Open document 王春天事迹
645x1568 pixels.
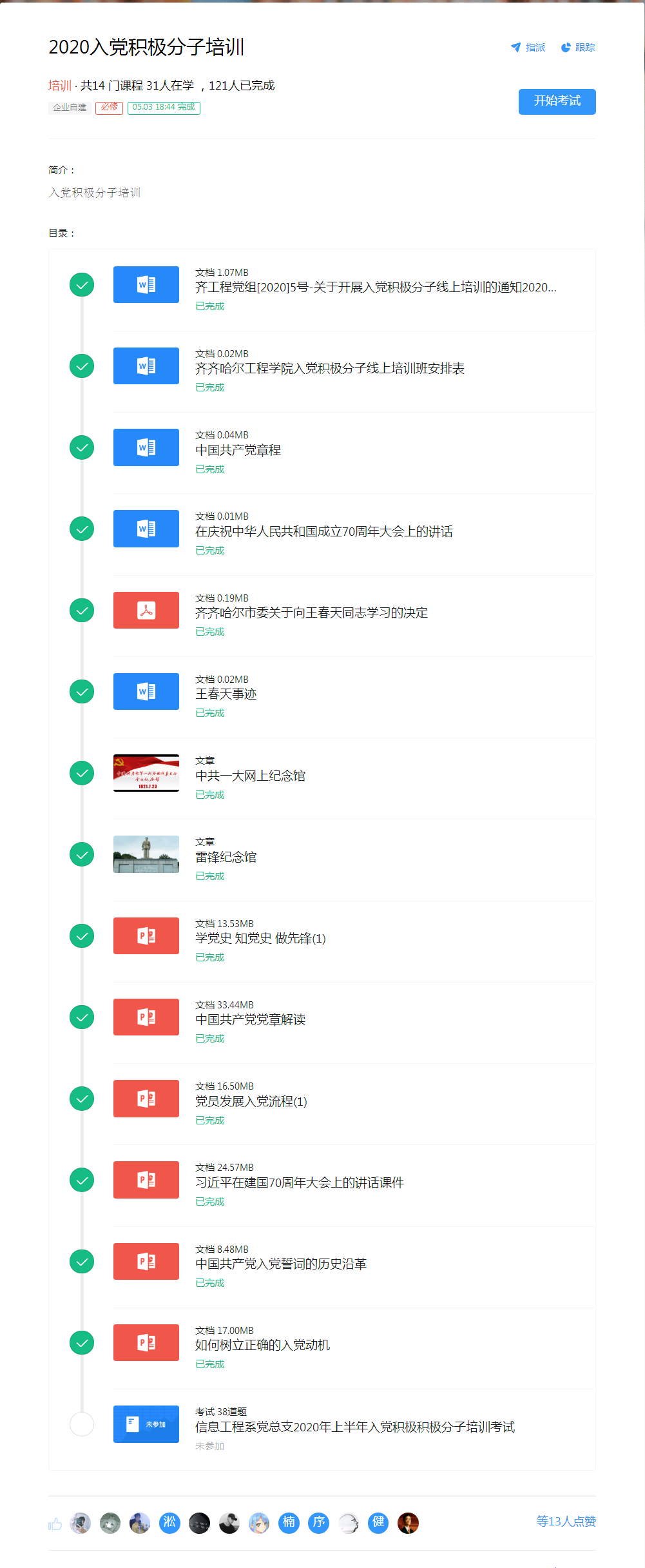226,694
